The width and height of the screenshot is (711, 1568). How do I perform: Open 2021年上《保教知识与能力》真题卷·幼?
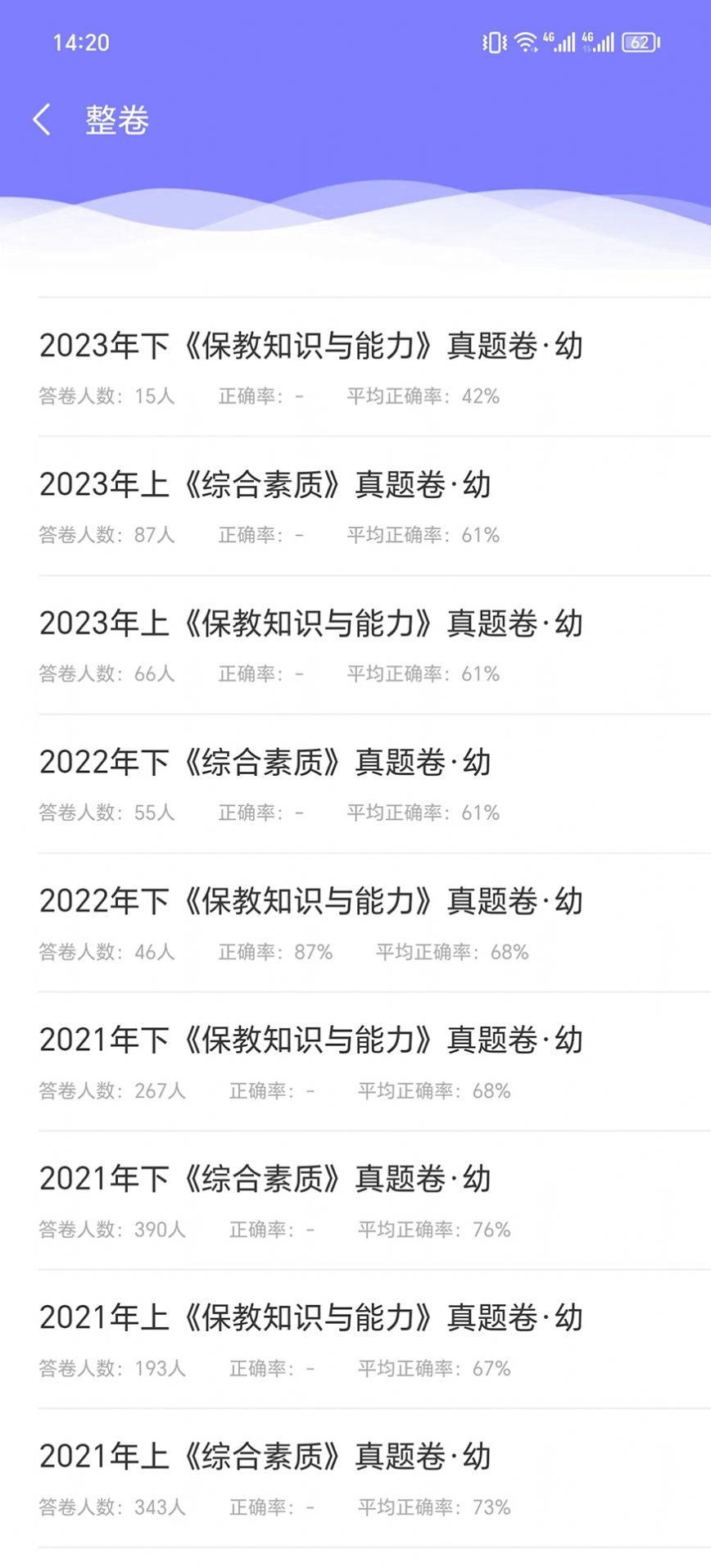click(x=311, y=1317)
